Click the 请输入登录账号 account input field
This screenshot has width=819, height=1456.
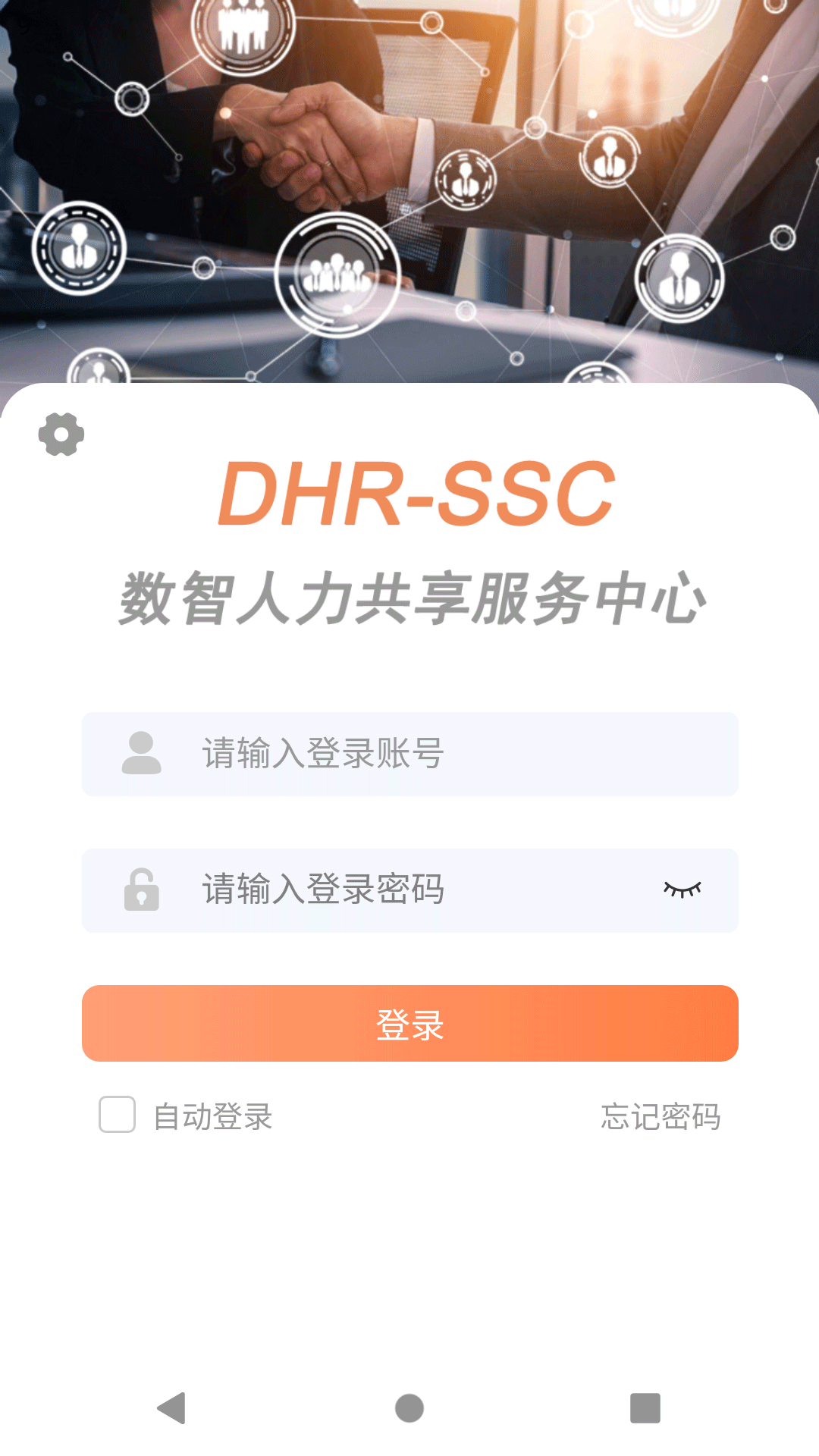point(409,753)
